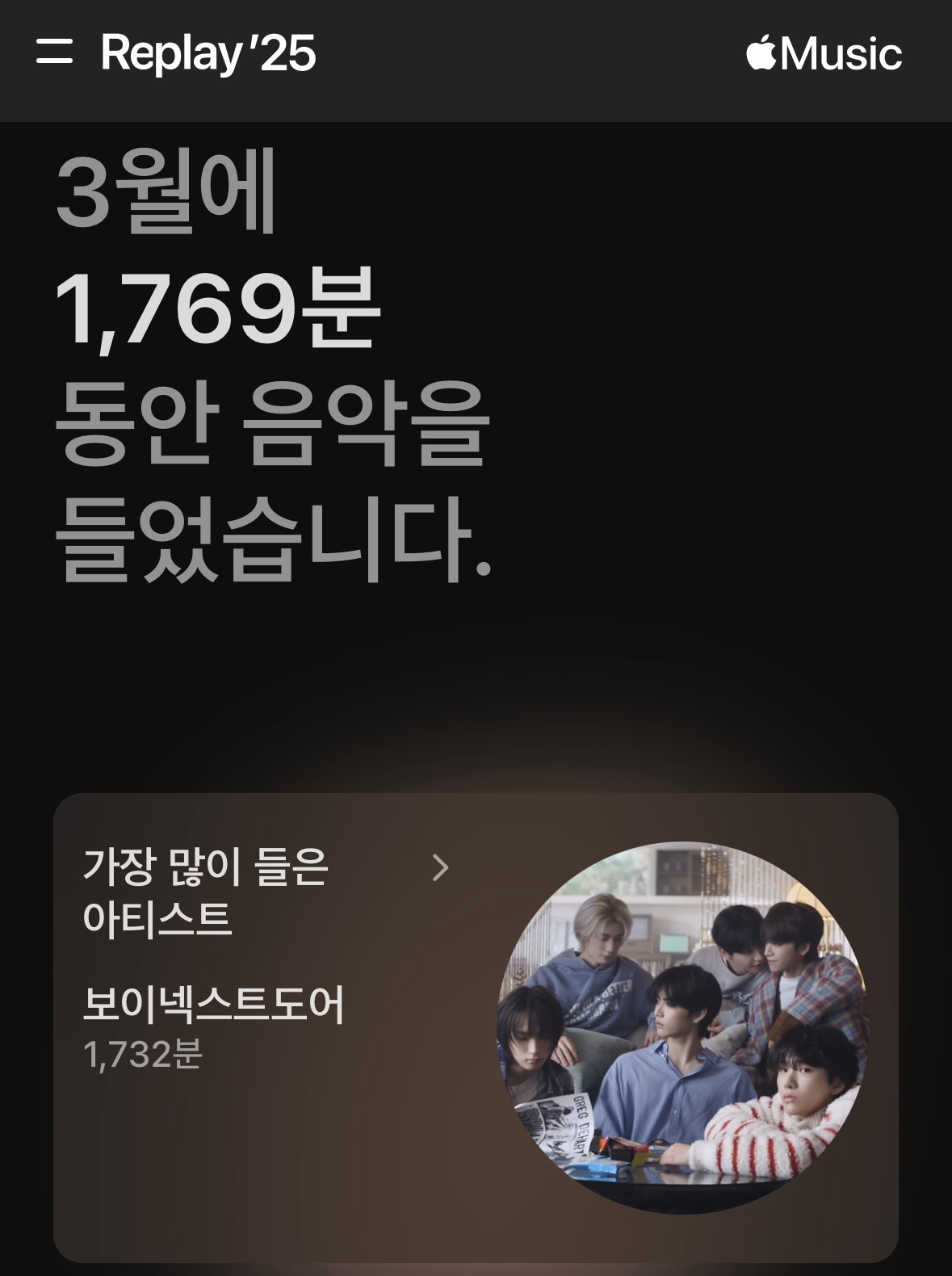The width and height of the screenshot is (952, 1276).
Task: Tap the Apple Music logo link
Action: coord(823,54)
